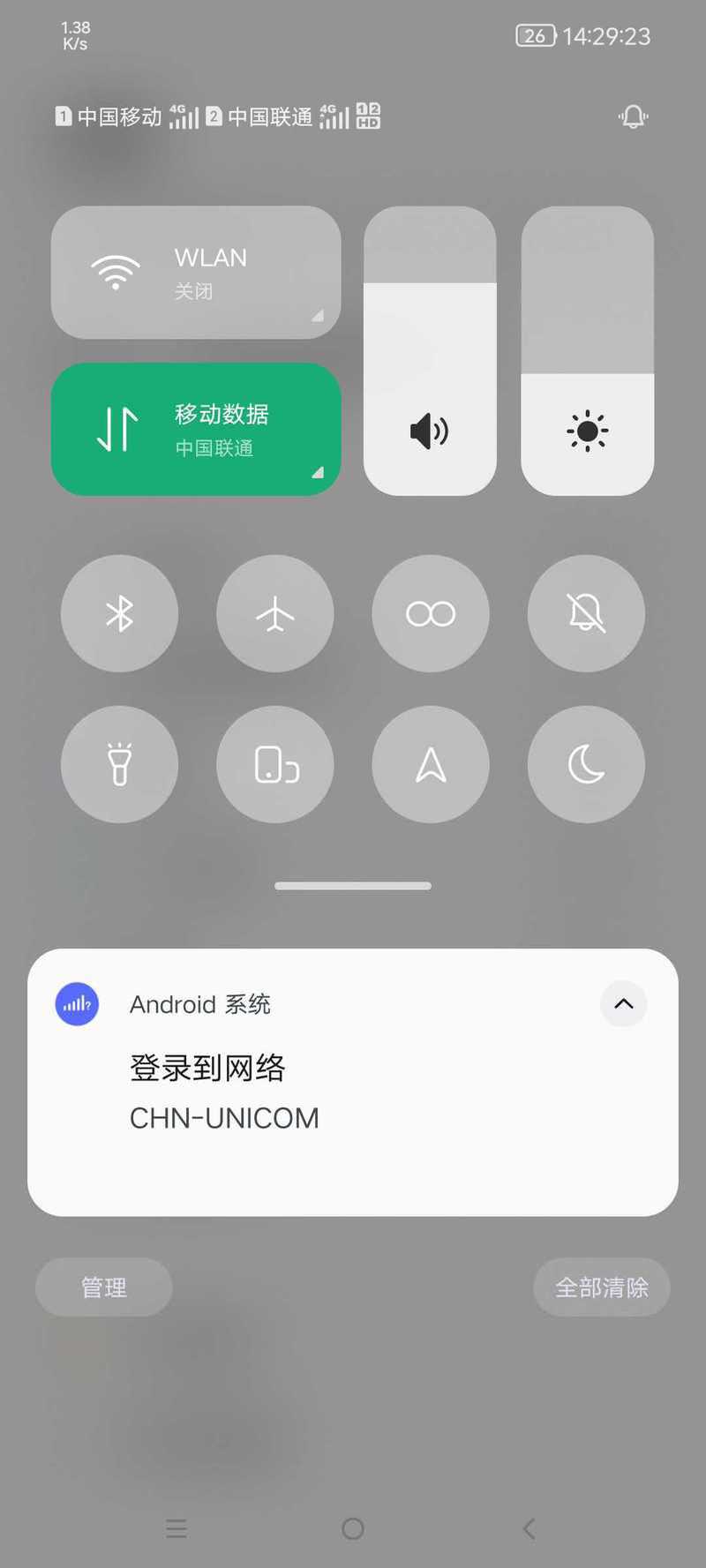Viewport: 706px width, 1568px height.
Task: Collapse the Android 系统 notification
Action: pos(623,1003)
